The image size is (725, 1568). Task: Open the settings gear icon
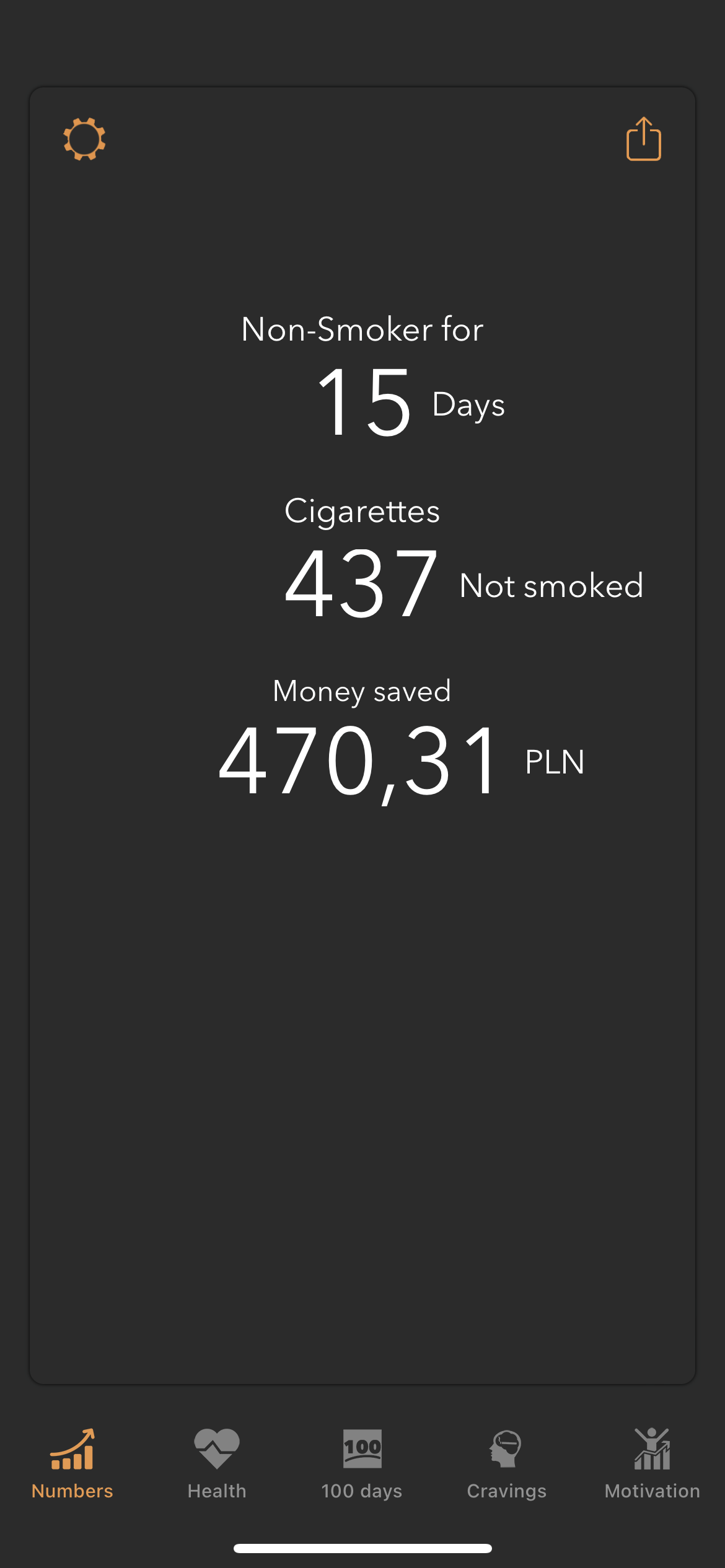[x=84, y=139]
